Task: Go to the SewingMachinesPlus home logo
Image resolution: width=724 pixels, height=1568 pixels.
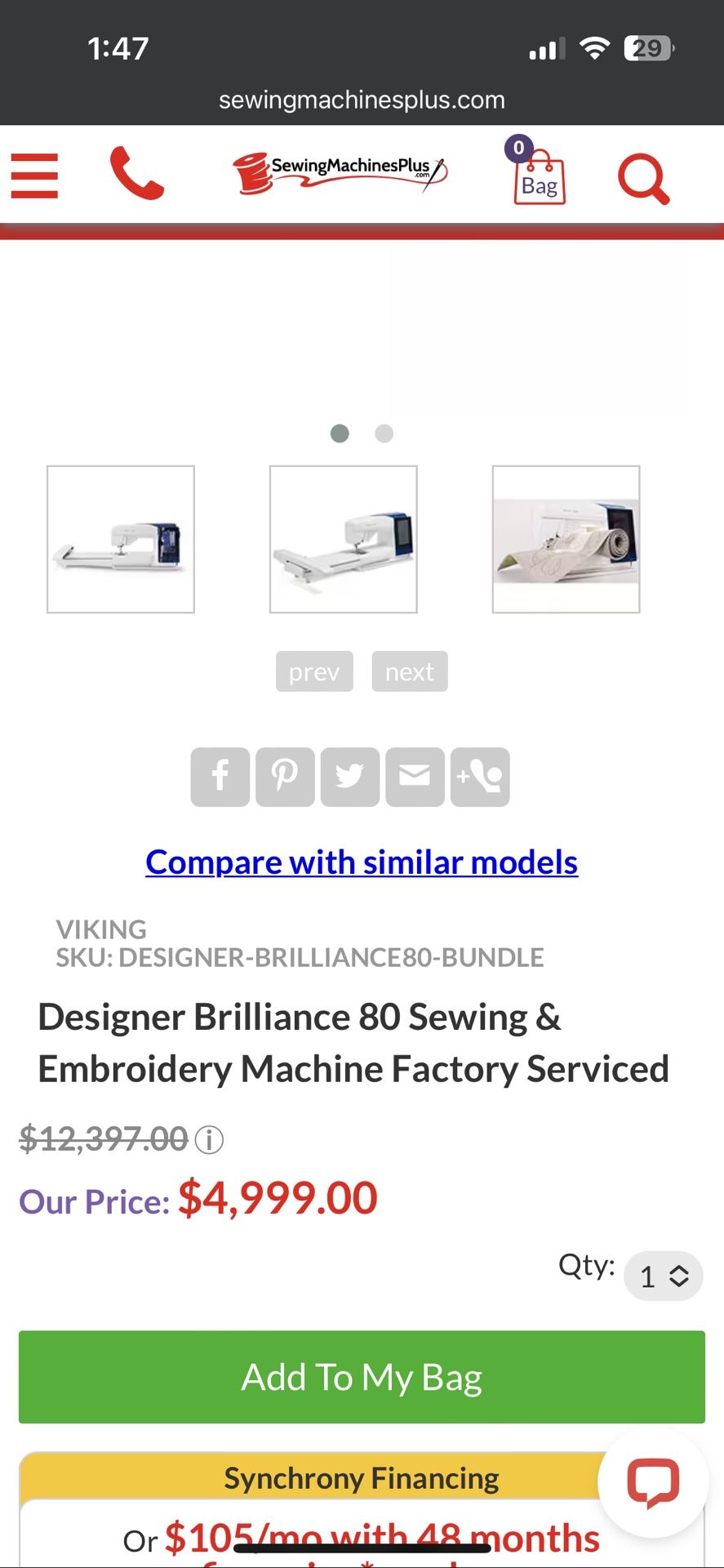Action: [340, 171]
